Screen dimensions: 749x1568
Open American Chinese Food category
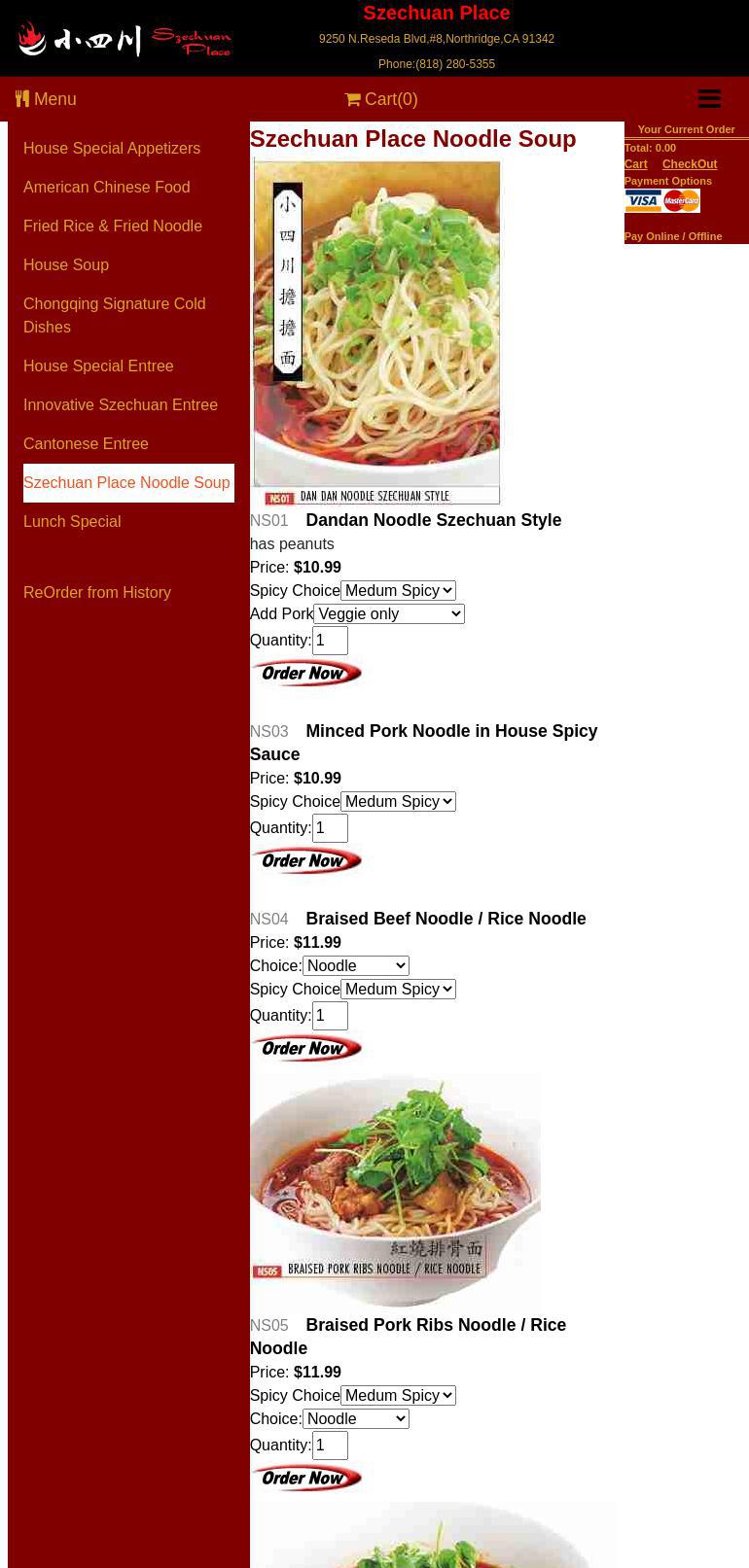tap(107, 187)
